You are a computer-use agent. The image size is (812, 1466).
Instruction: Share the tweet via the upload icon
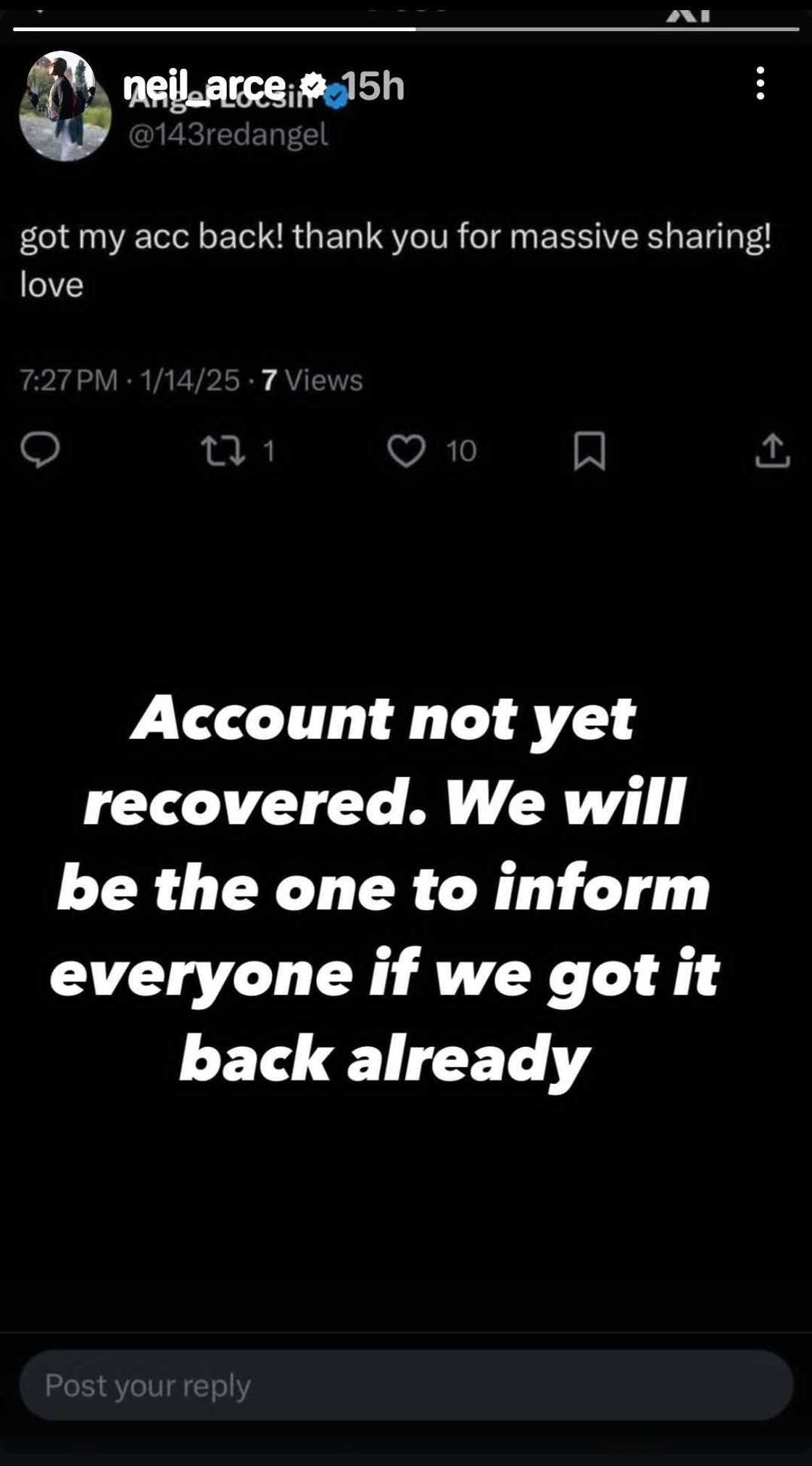point(771,451)
